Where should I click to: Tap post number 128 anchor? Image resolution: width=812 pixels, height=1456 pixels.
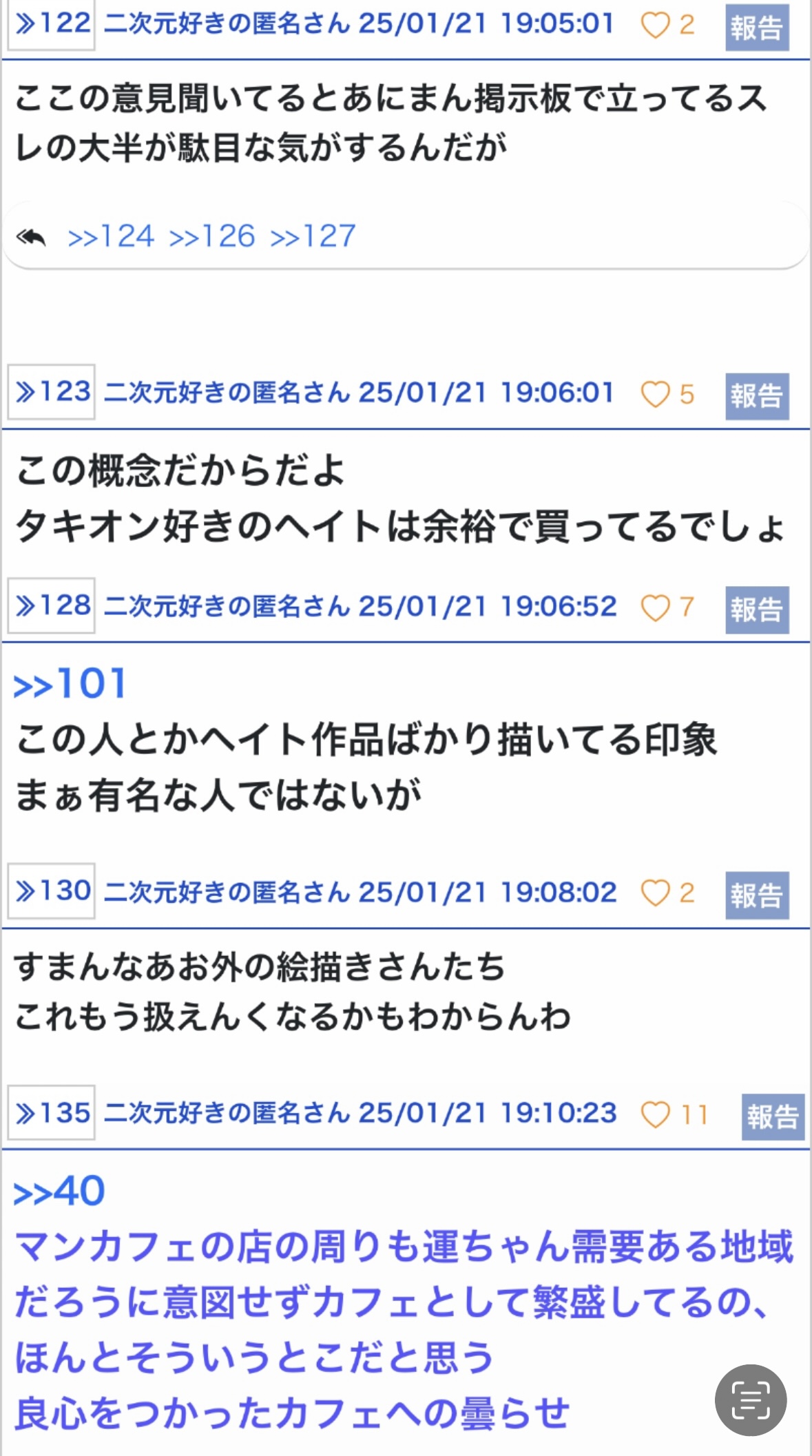[52, 605]
